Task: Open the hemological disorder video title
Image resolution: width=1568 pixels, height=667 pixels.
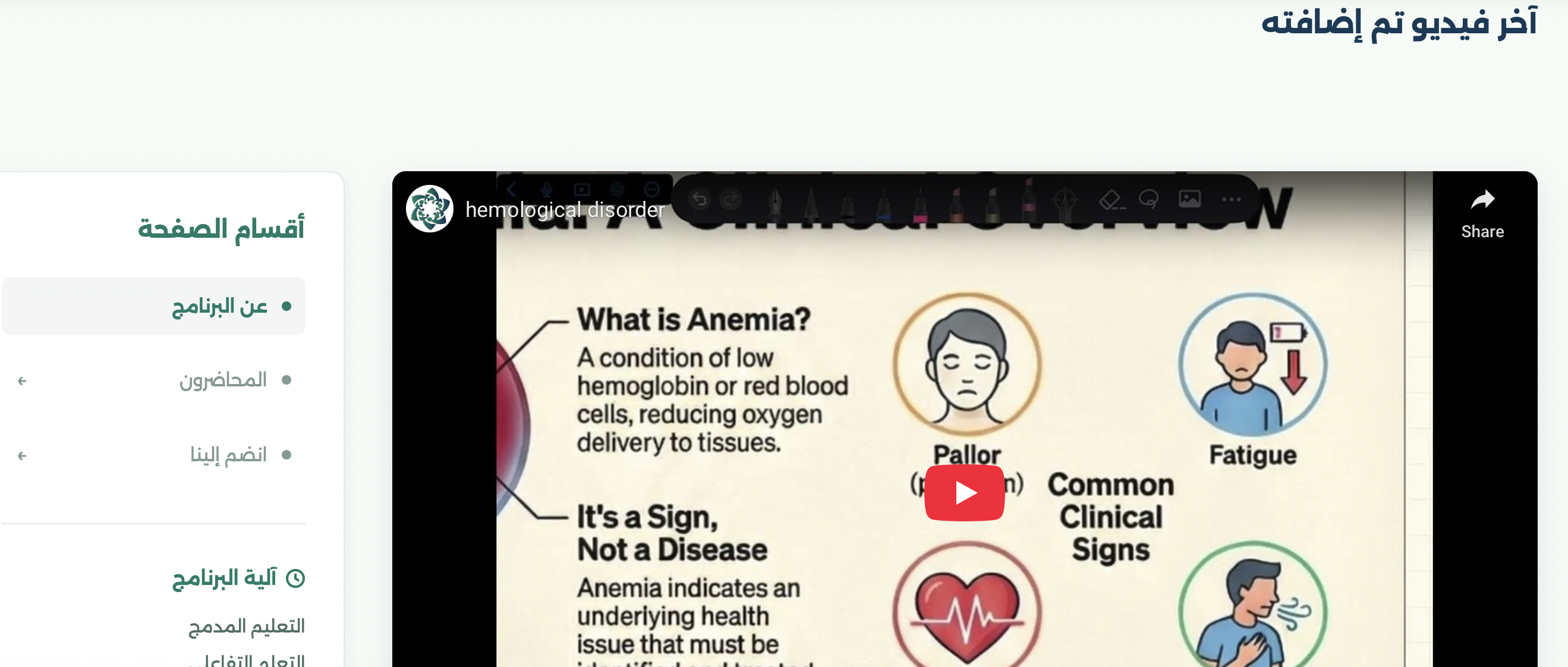Action: (x=564, y=210)
